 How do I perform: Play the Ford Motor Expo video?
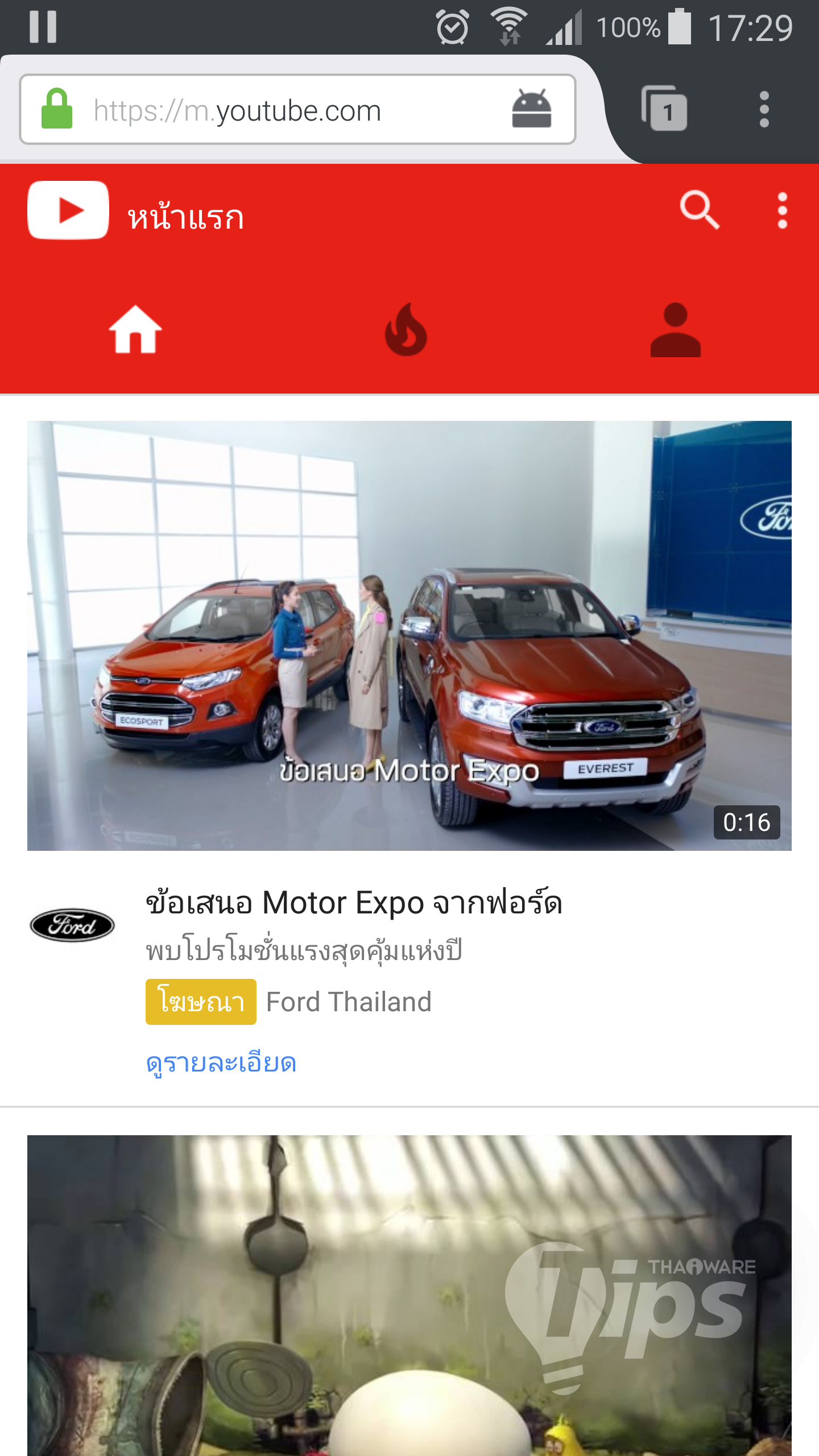coord(409,635)
